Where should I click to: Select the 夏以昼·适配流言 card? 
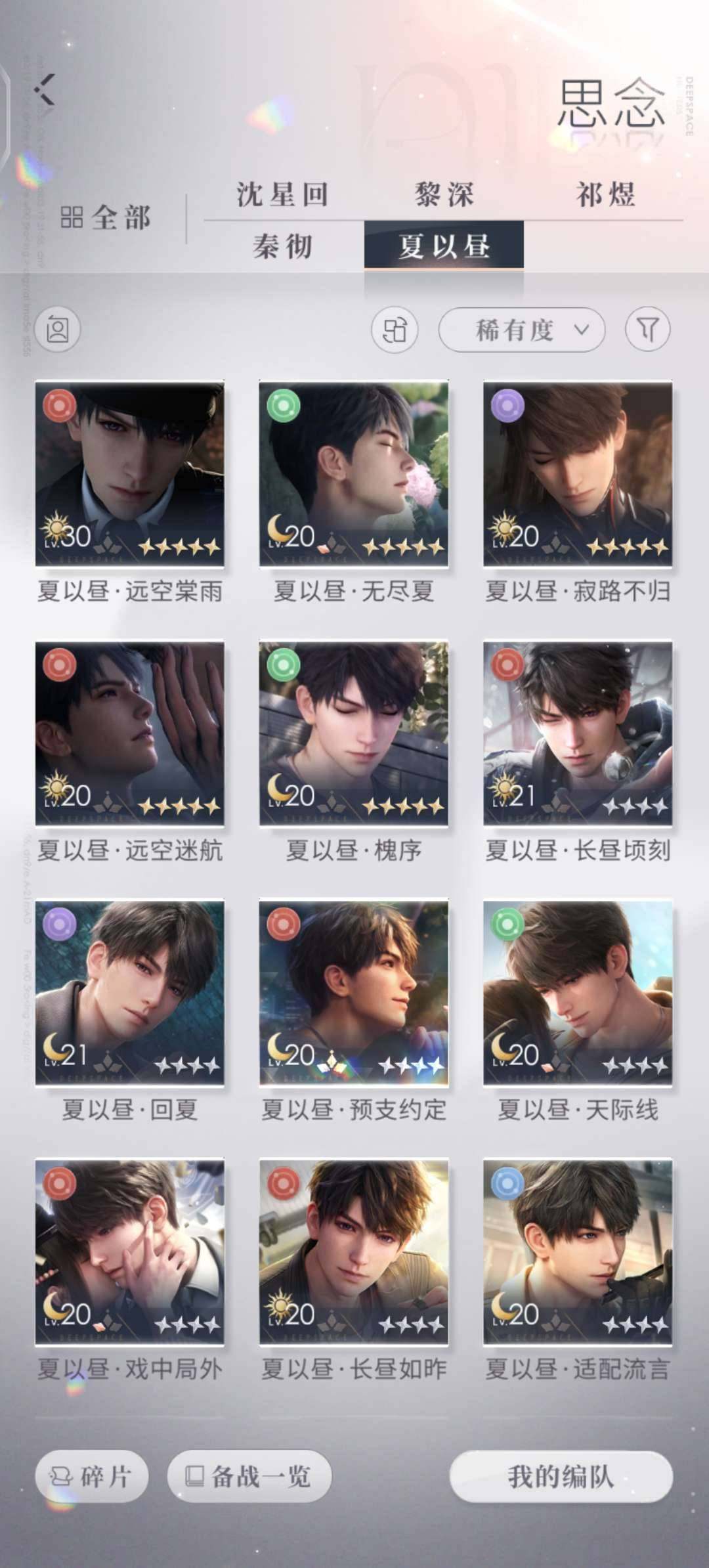(x=578, y=1252)
